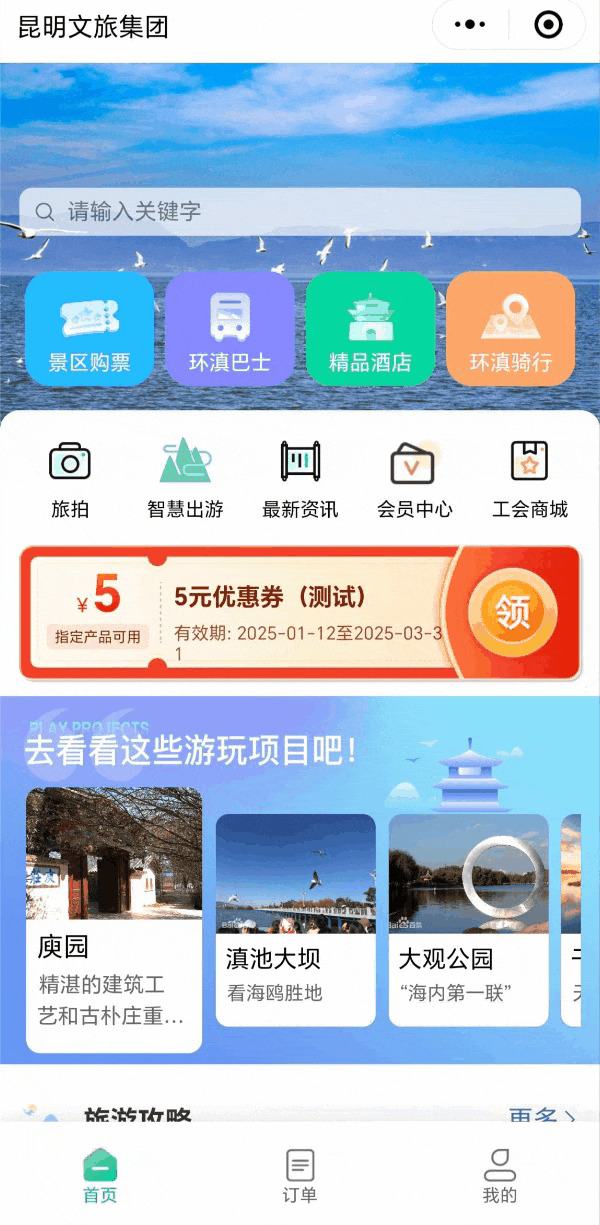Image resolution: width=600 pixels, height=1225 pixels.
Task: Open the 庾园 attraction card
Action: coord(114,919)
